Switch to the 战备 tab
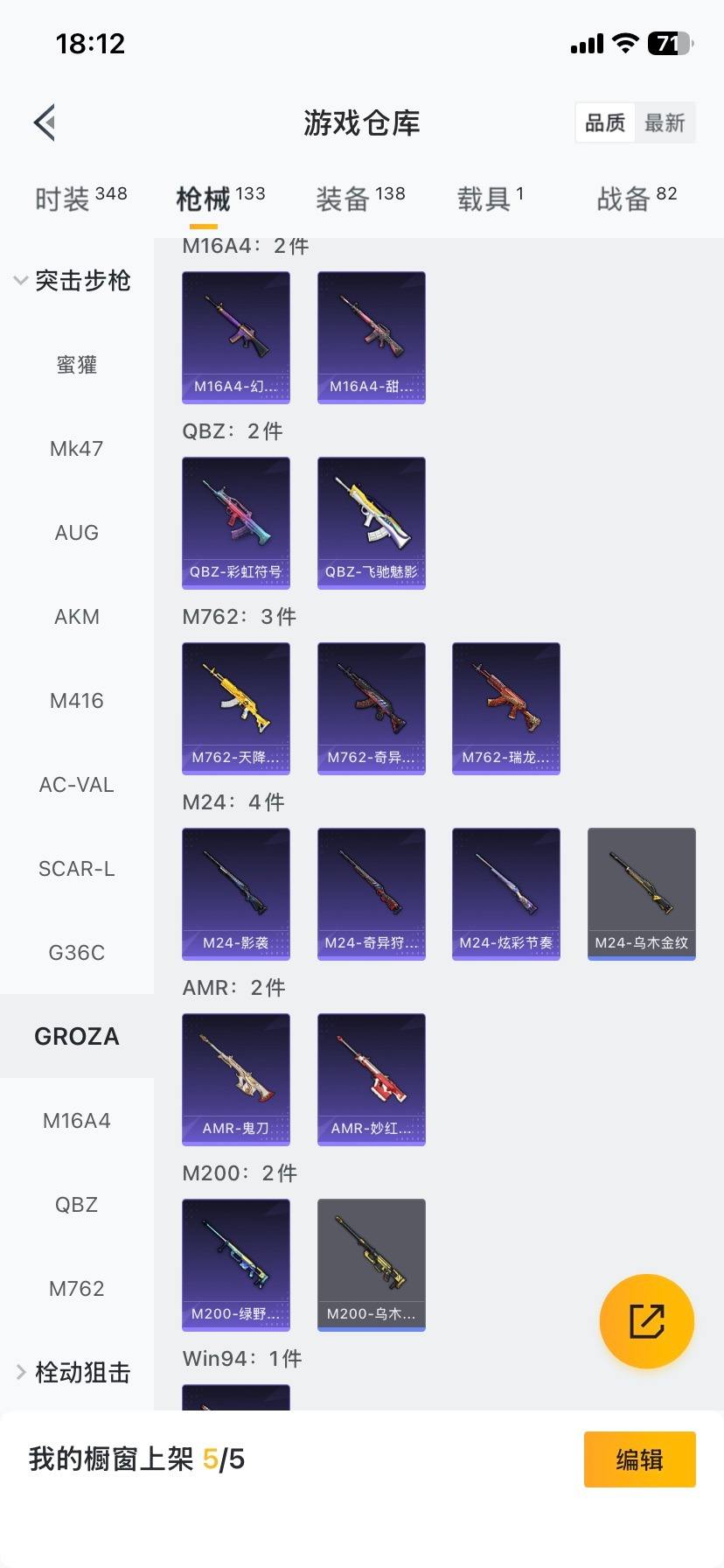Screen dimensions: 724x1568 click(x=637, y=199)
